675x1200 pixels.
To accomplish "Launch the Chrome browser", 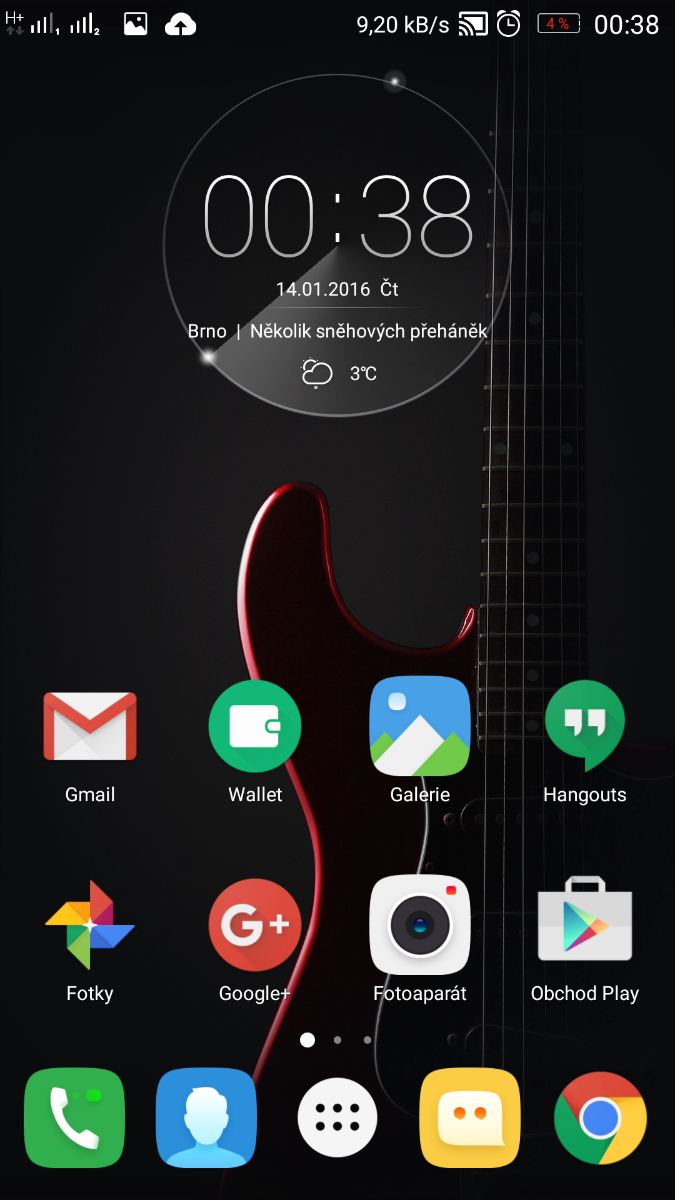I will pyautogui.click(x=601, y=1118).
